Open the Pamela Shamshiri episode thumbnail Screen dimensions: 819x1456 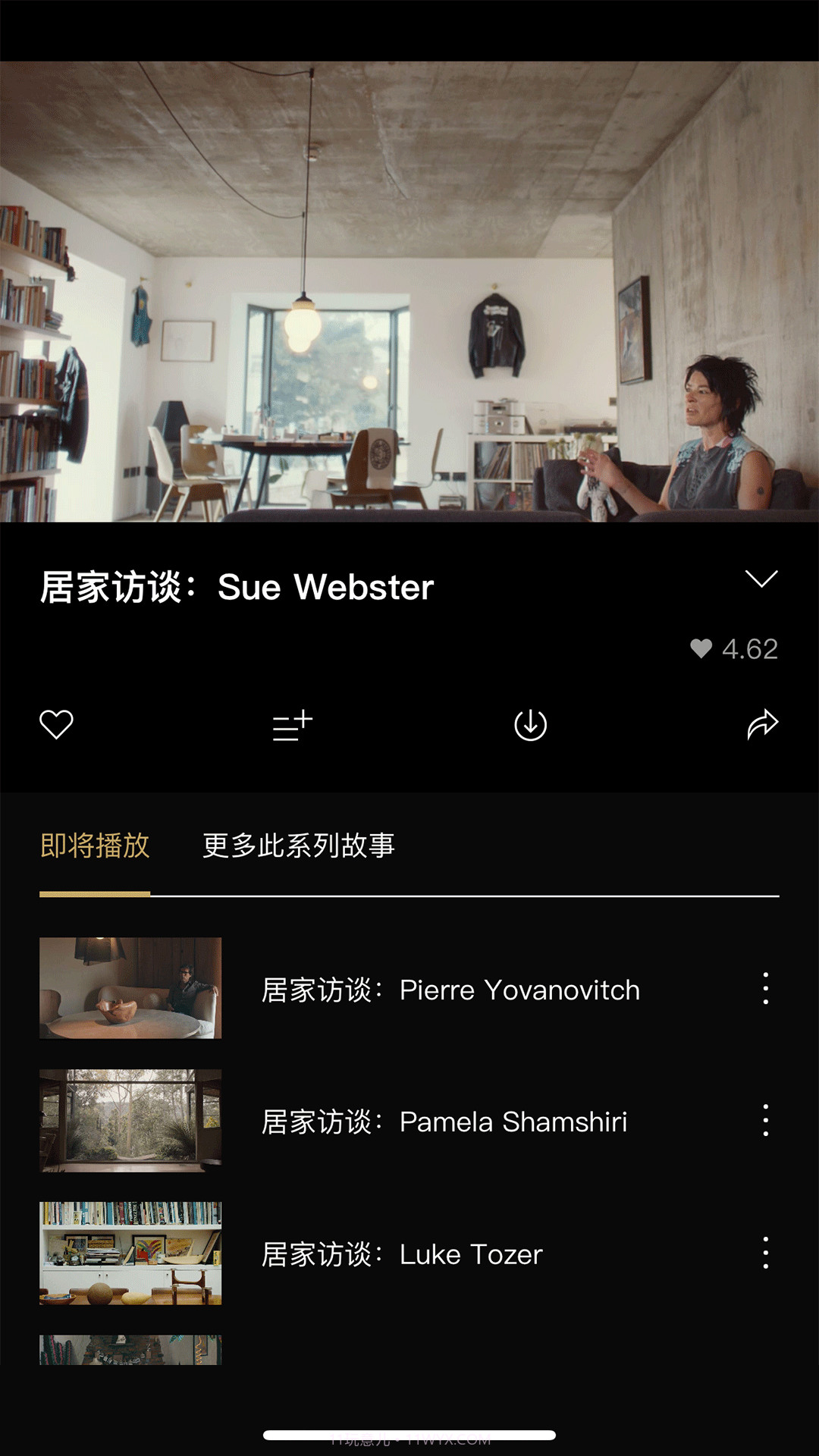(130, 1122)
